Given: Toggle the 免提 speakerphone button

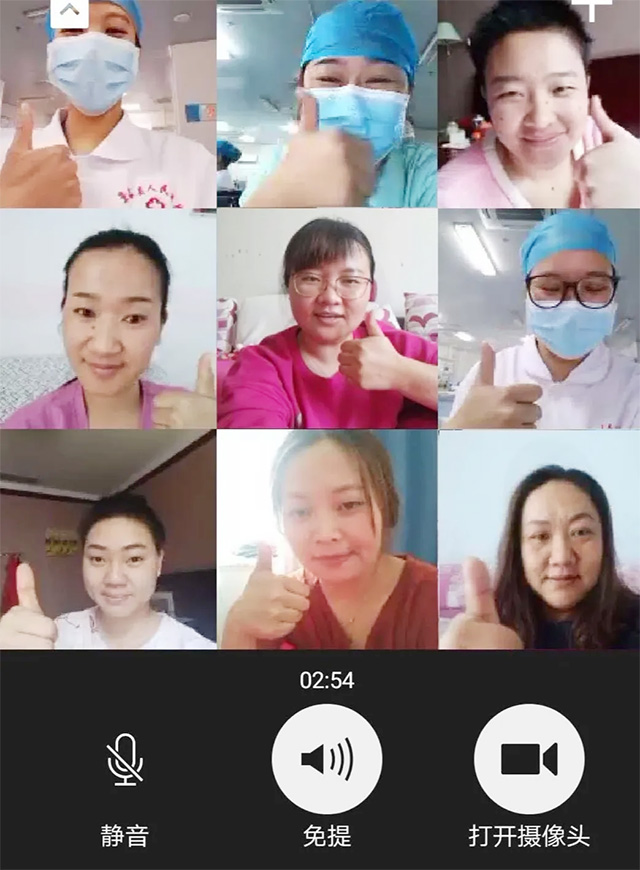Looking at the screenshot, I should 326,760.
